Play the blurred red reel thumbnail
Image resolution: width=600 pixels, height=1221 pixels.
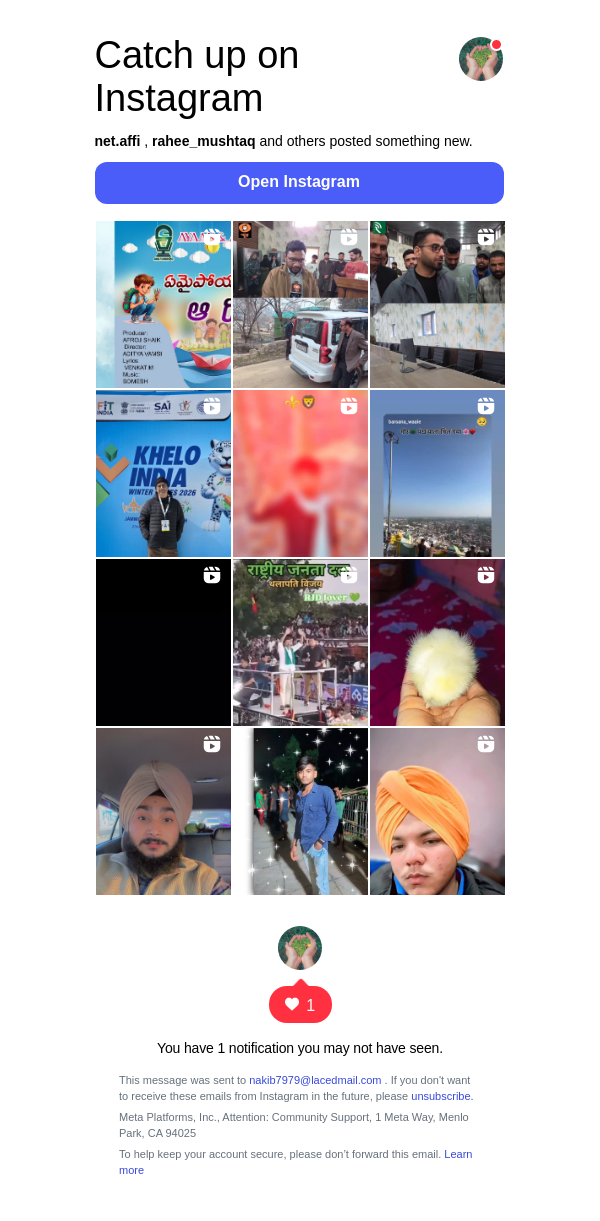pos(300,474)
